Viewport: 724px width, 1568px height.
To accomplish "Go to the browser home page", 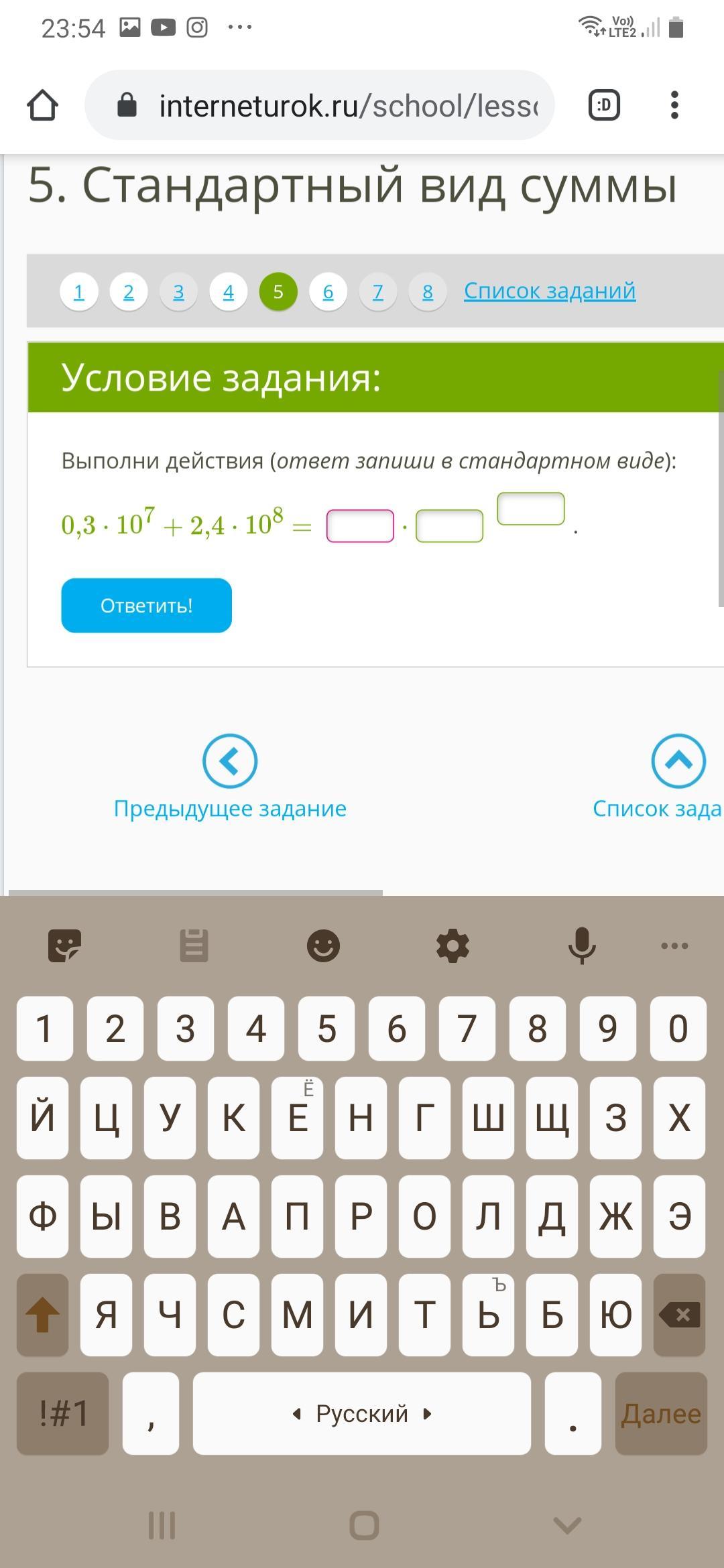I will pos(42,105).
